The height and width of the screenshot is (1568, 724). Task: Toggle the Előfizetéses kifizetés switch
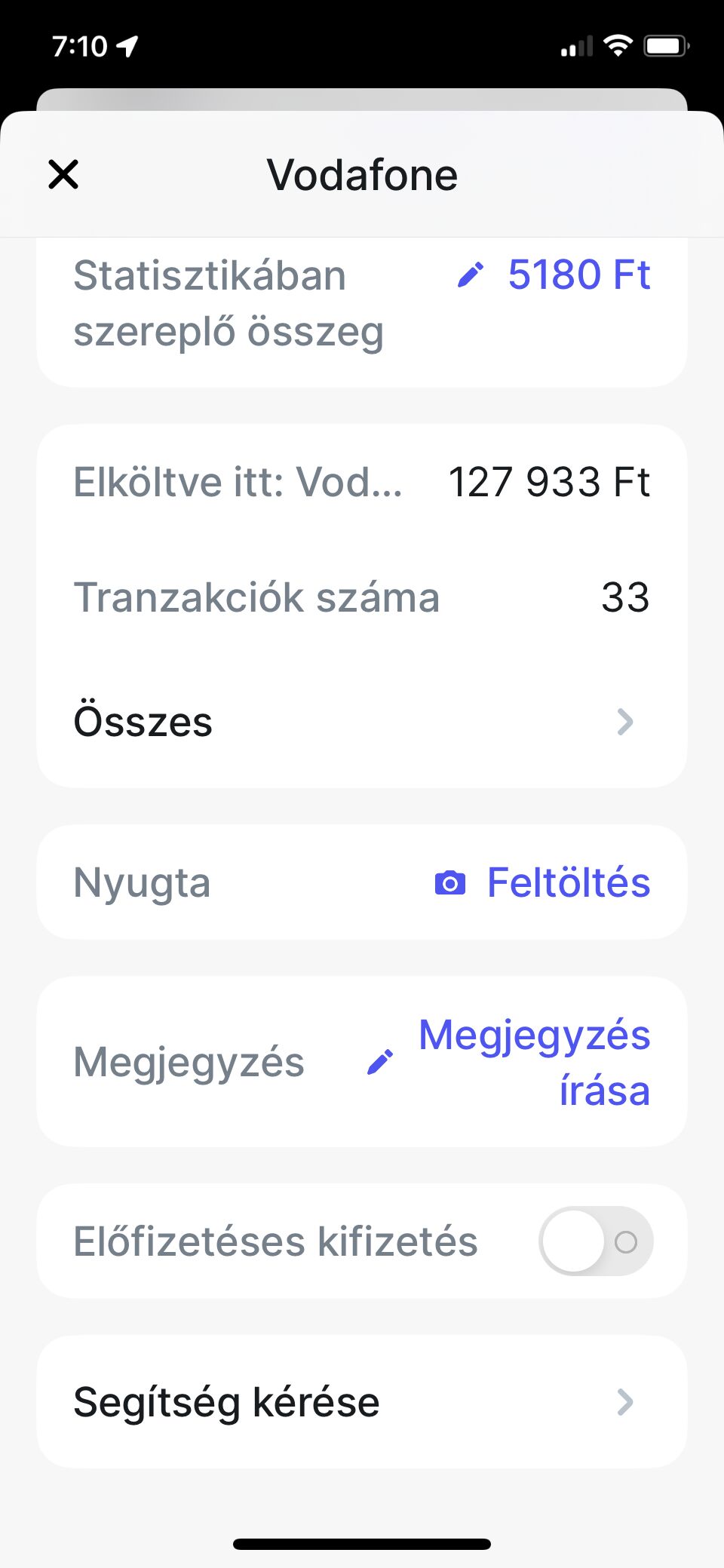pyautogui.click(x=595, y=1241)
